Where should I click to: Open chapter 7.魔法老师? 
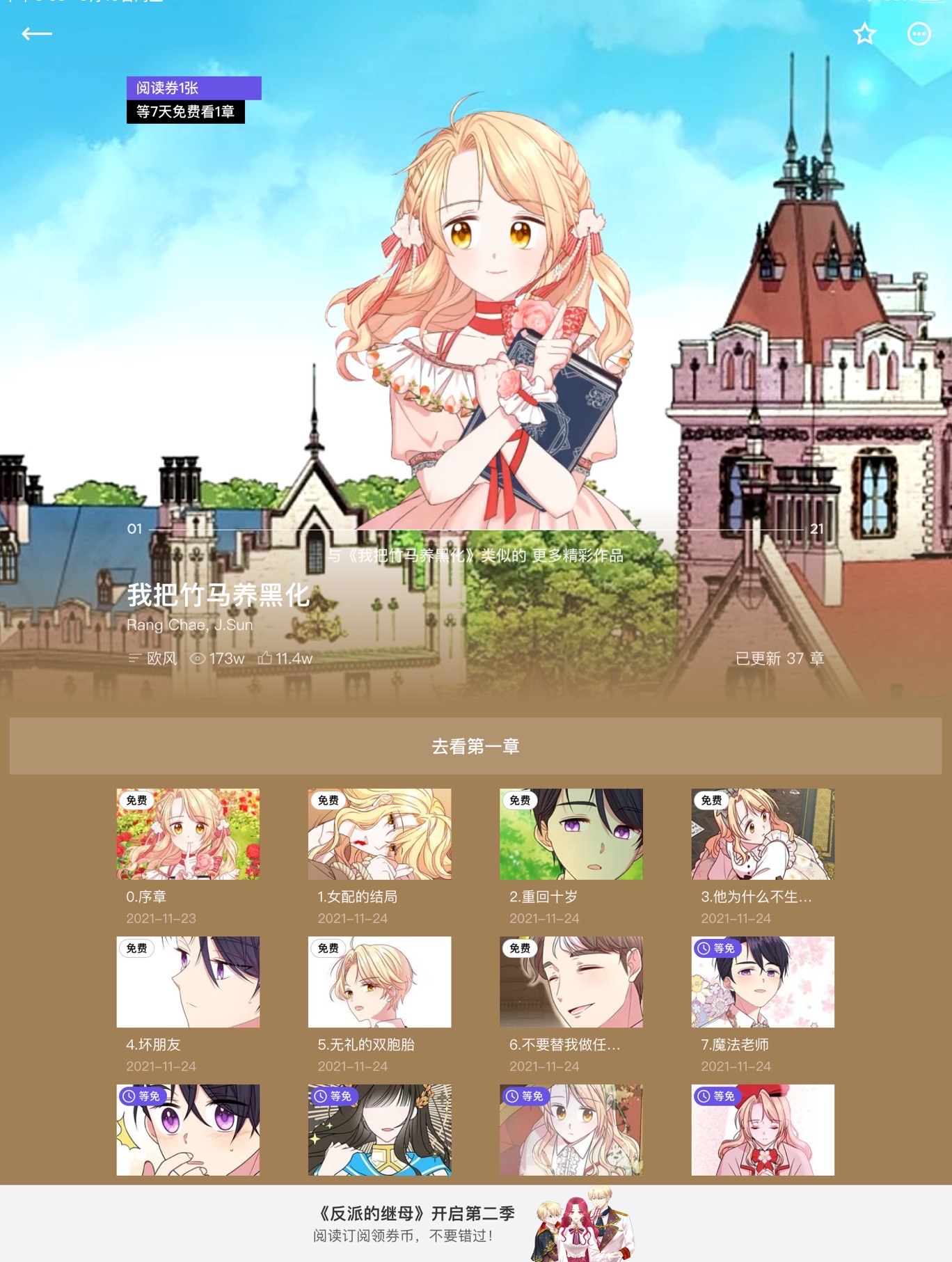click(x=763, y=981)
